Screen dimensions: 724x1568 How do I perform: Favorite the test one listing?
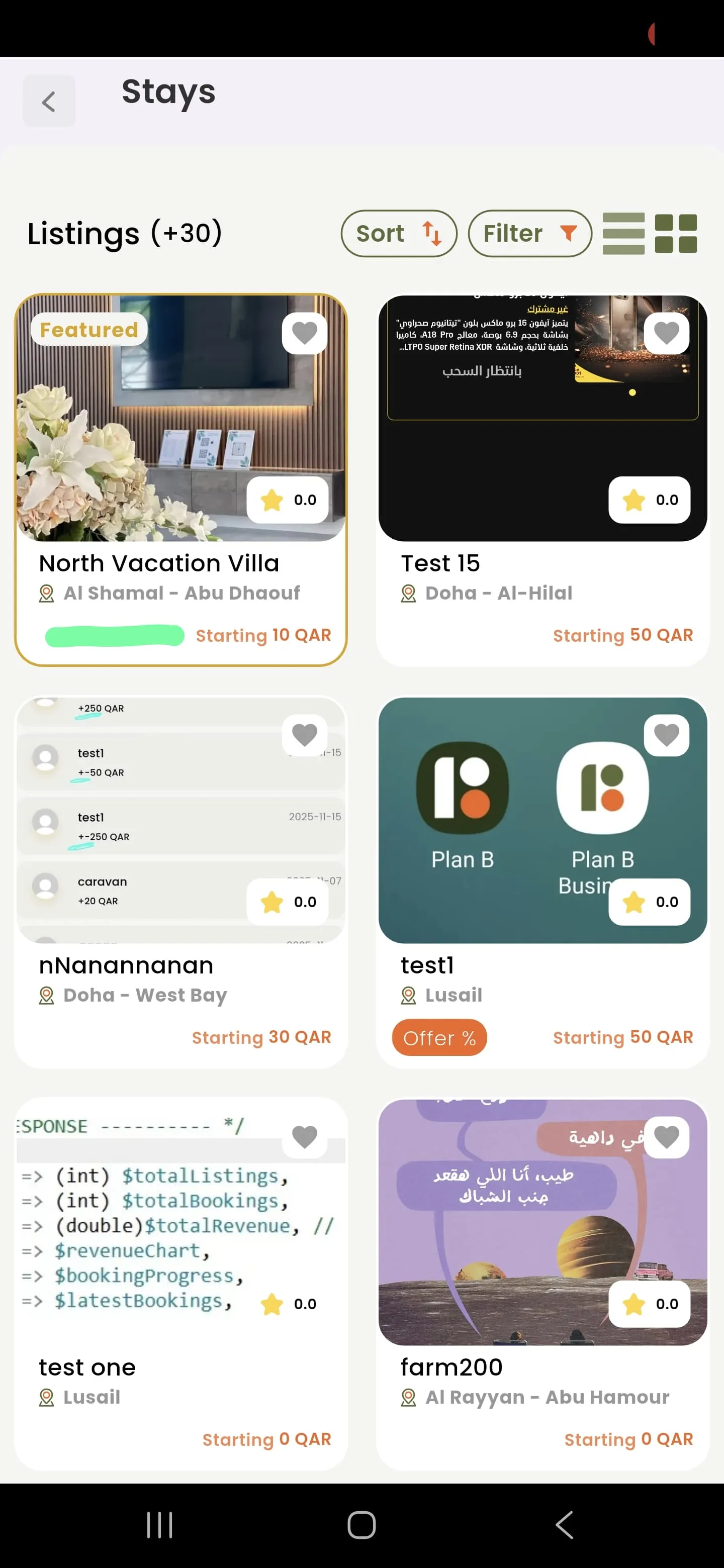coord(305,1136)
